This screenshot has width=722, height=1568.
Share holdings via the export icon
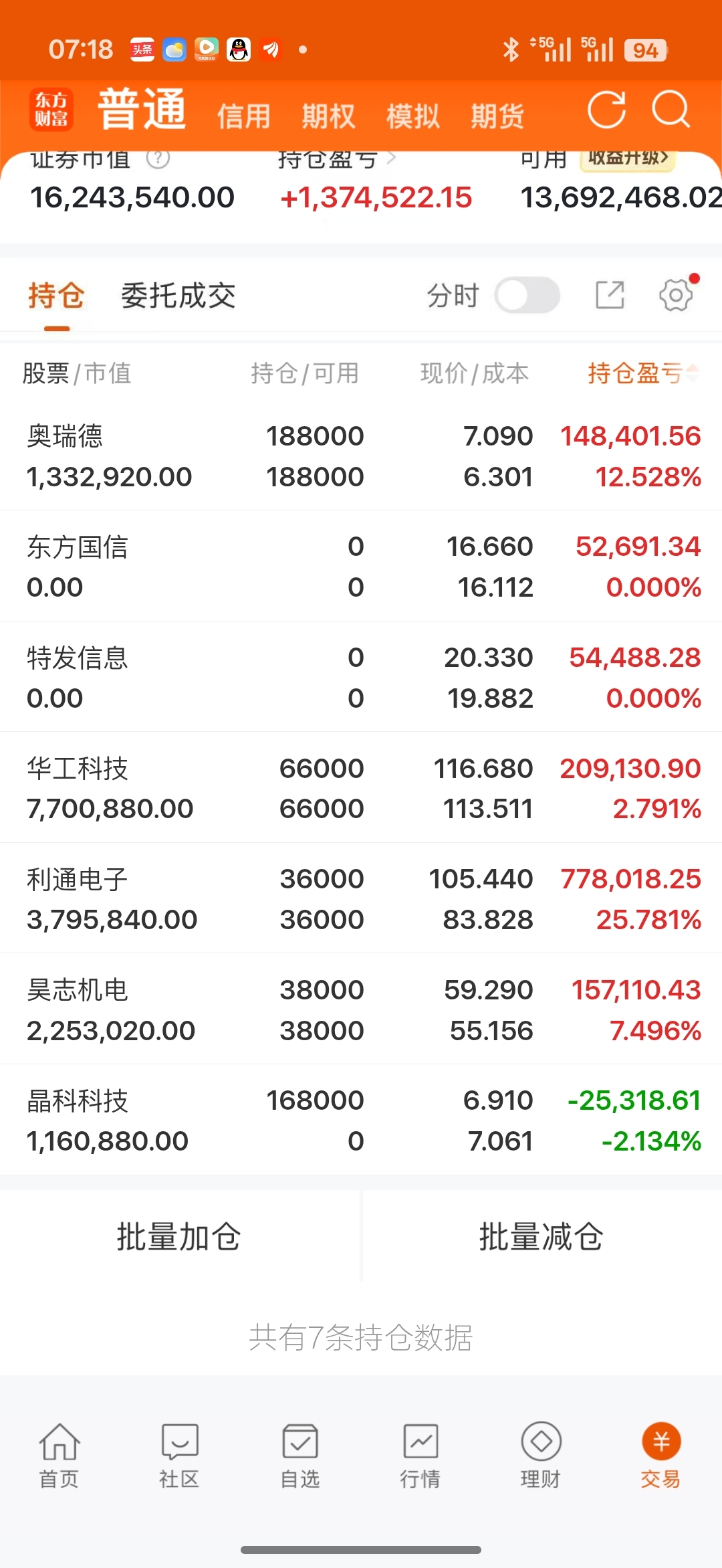[x=610, y=295]
